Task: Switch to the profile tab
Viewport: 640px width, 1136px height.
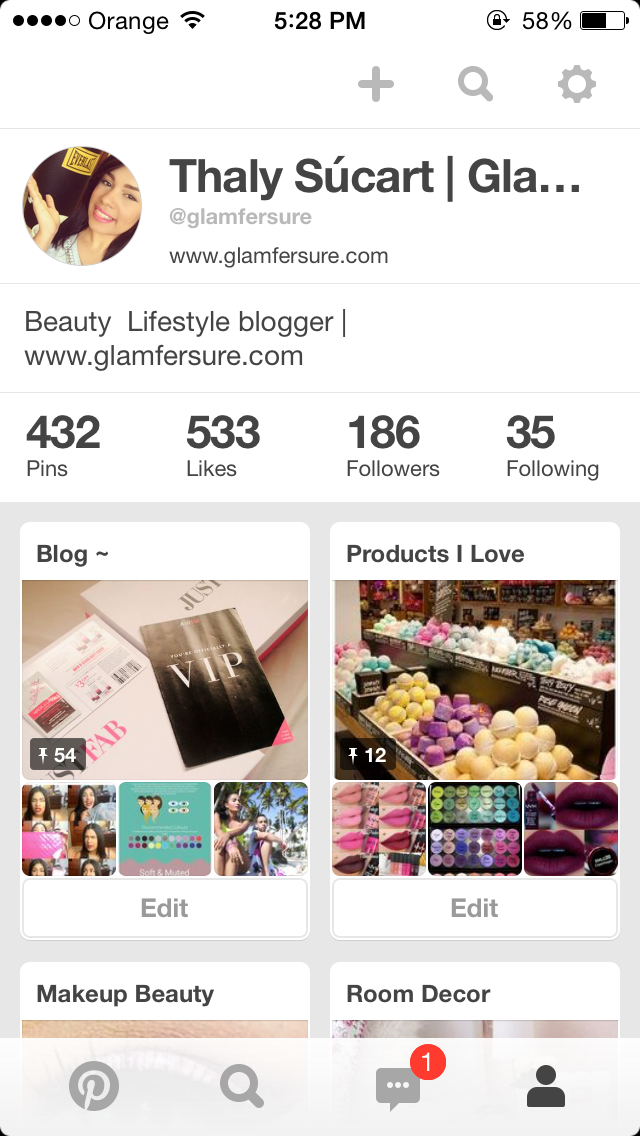Action: click(546, 1086)
